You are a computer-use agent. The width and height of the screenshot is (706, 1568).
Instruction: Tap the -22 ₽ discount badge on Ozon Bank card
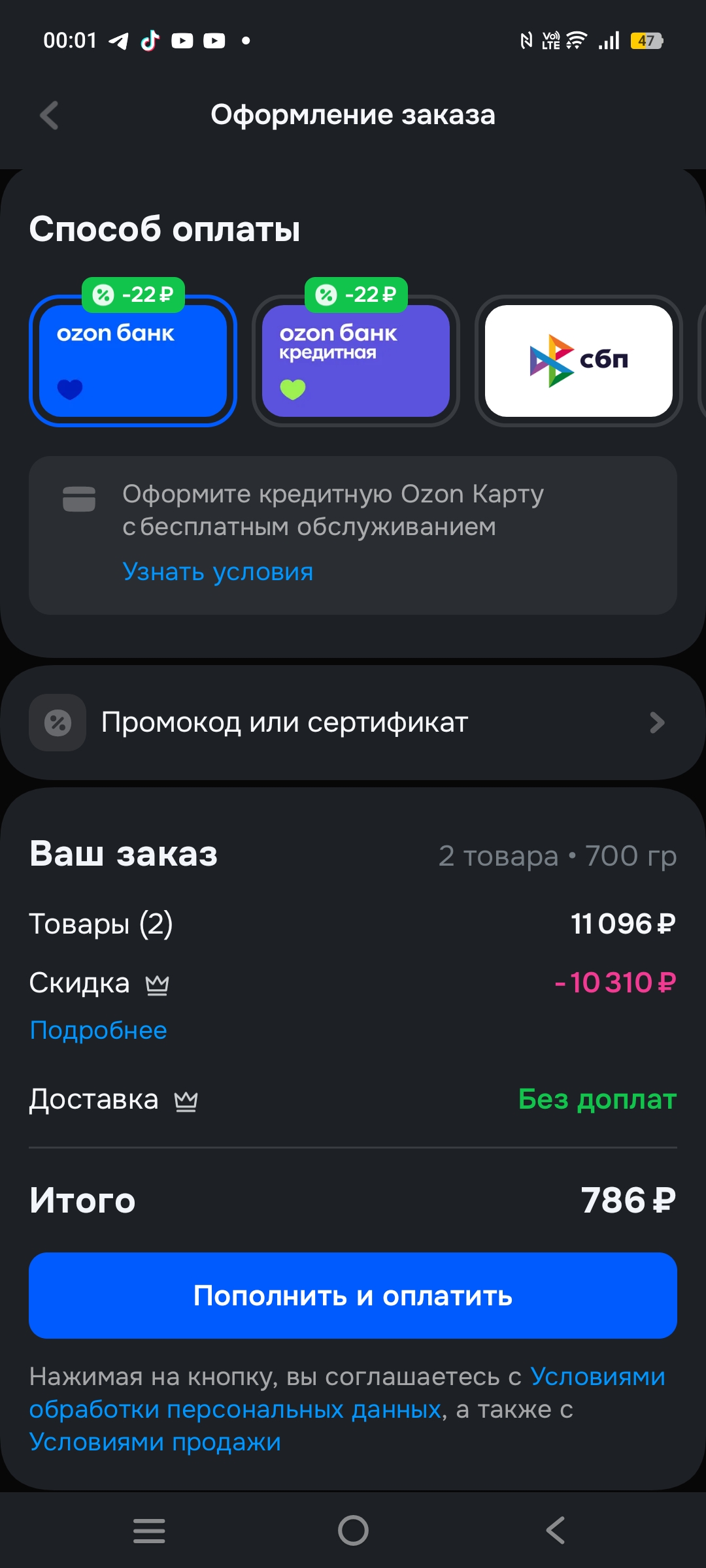click(133, 295)
